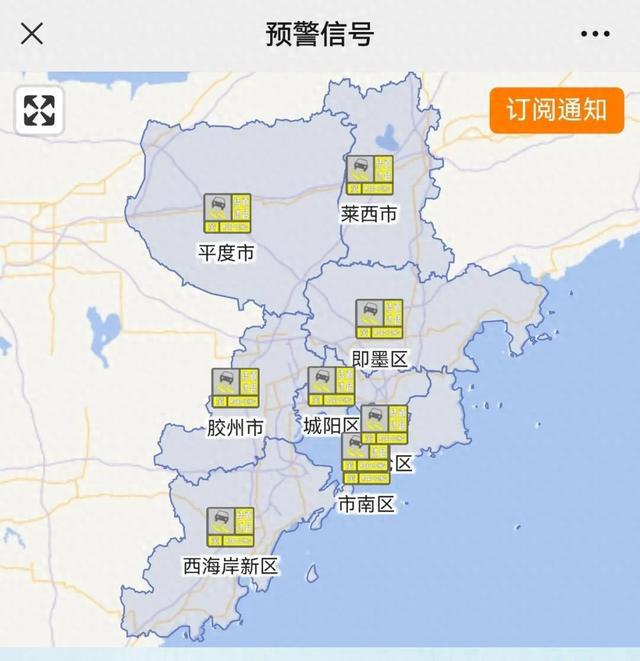
Task: Open the warning signal for 平度市
Action: click(227, 214)
